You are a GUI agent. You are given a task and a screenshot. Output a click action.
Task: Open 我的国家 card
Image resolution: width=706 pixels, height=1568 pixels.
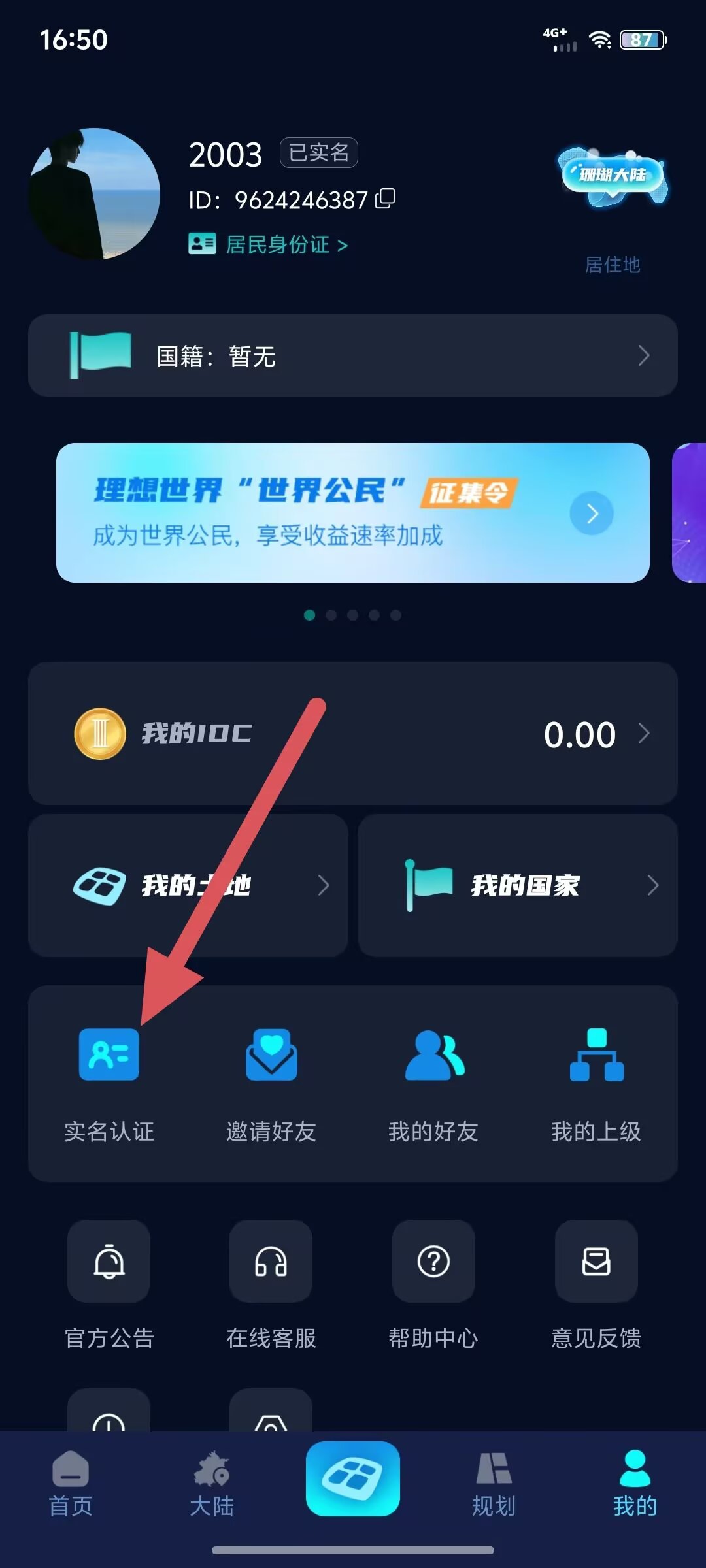tap(518, 885)
